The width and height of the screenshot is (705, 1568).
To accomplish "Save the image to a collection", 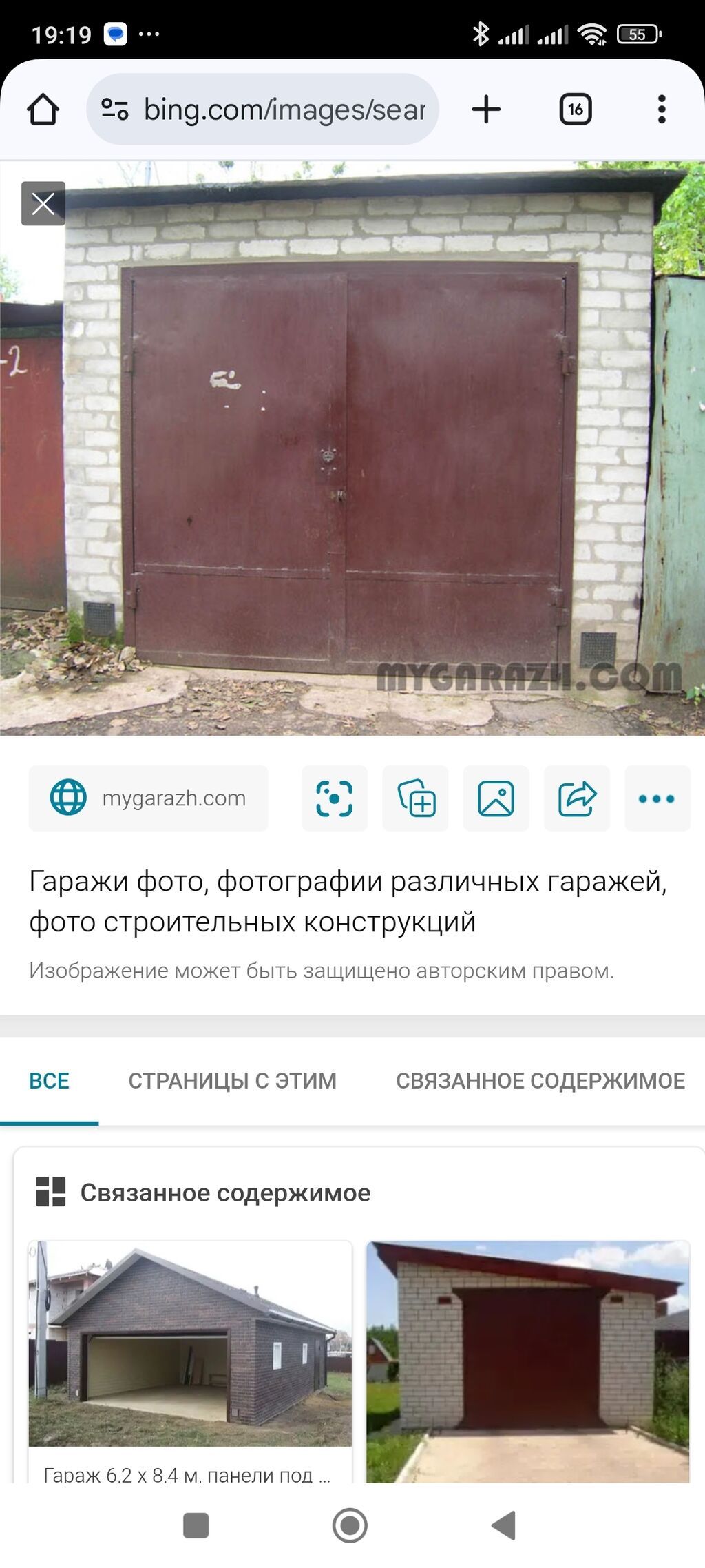I will point(416,798).
